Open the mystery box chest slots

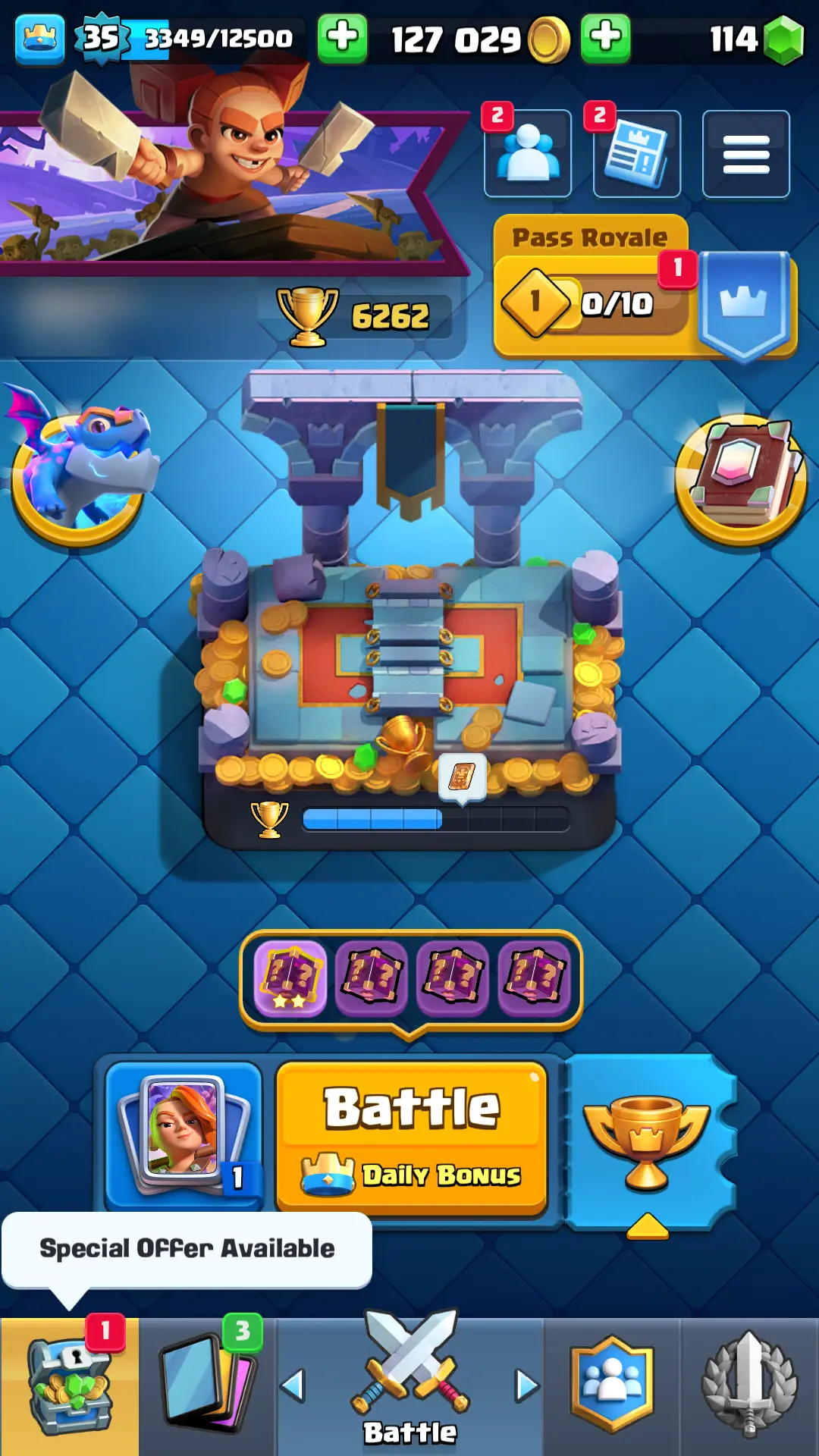pos(410,978)
